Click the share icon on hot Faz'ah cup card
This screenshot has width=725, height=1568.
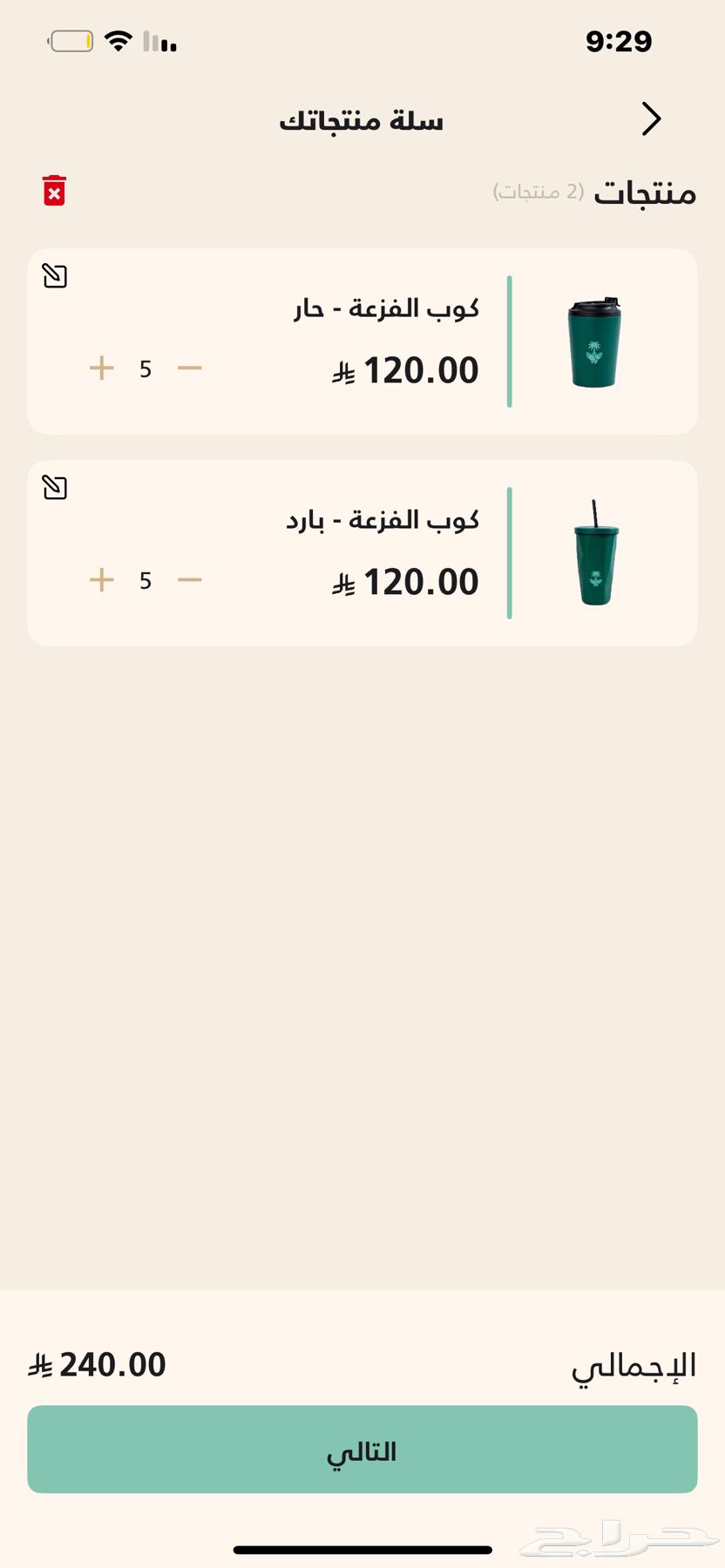pos(54,276)
